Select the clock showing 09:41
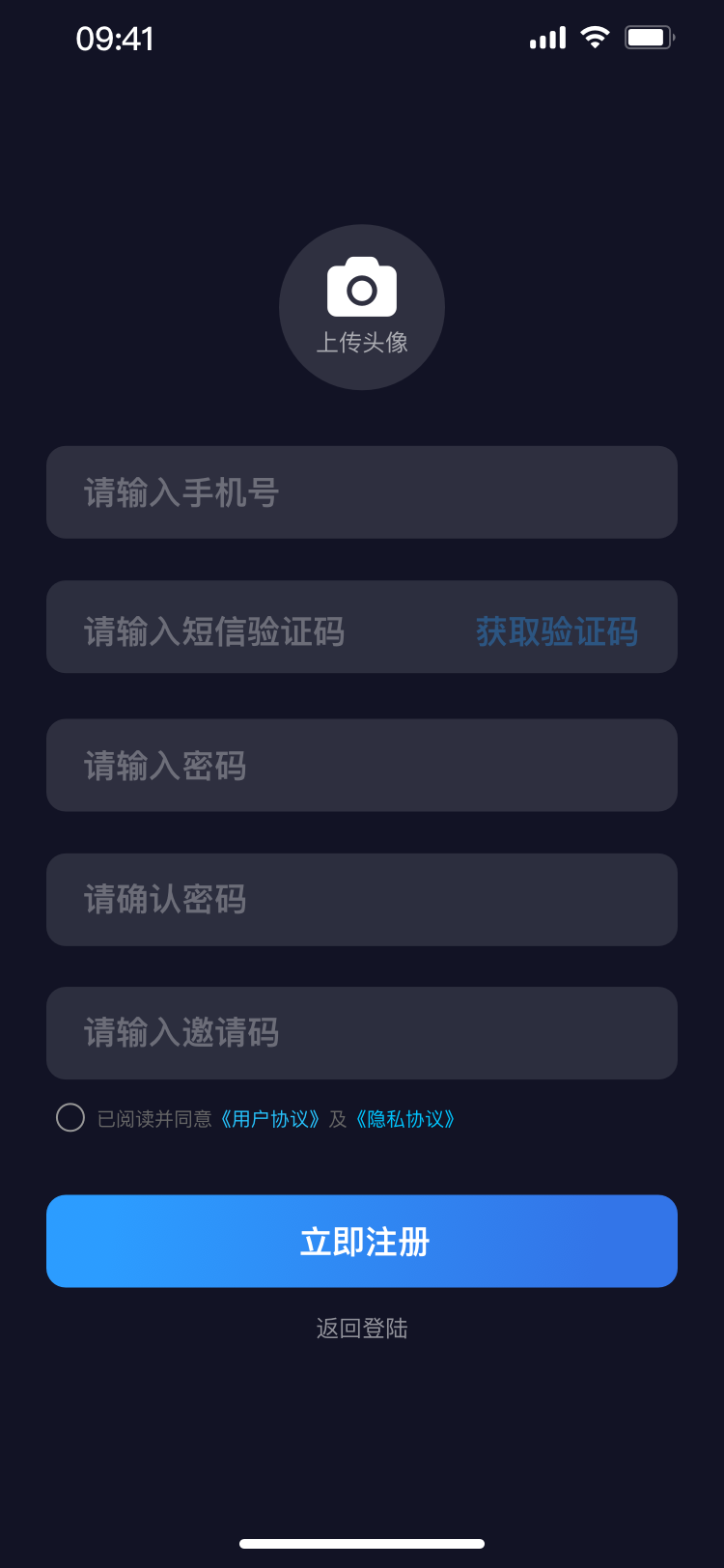Viewport: 724px width, 1568px height. pos(114,39)
